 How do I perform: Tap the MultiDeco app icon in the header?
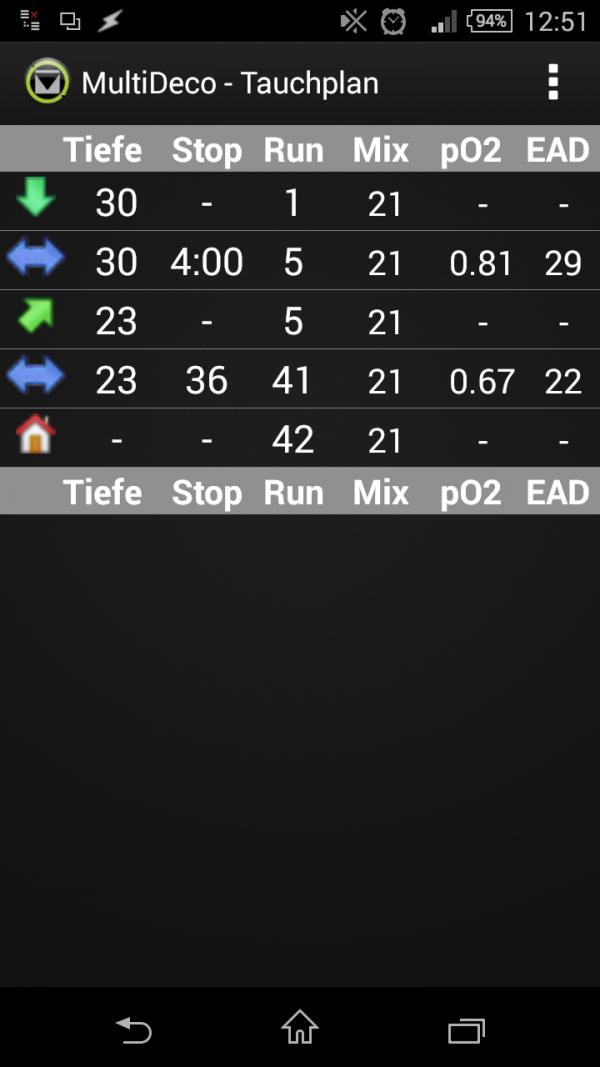47,82
